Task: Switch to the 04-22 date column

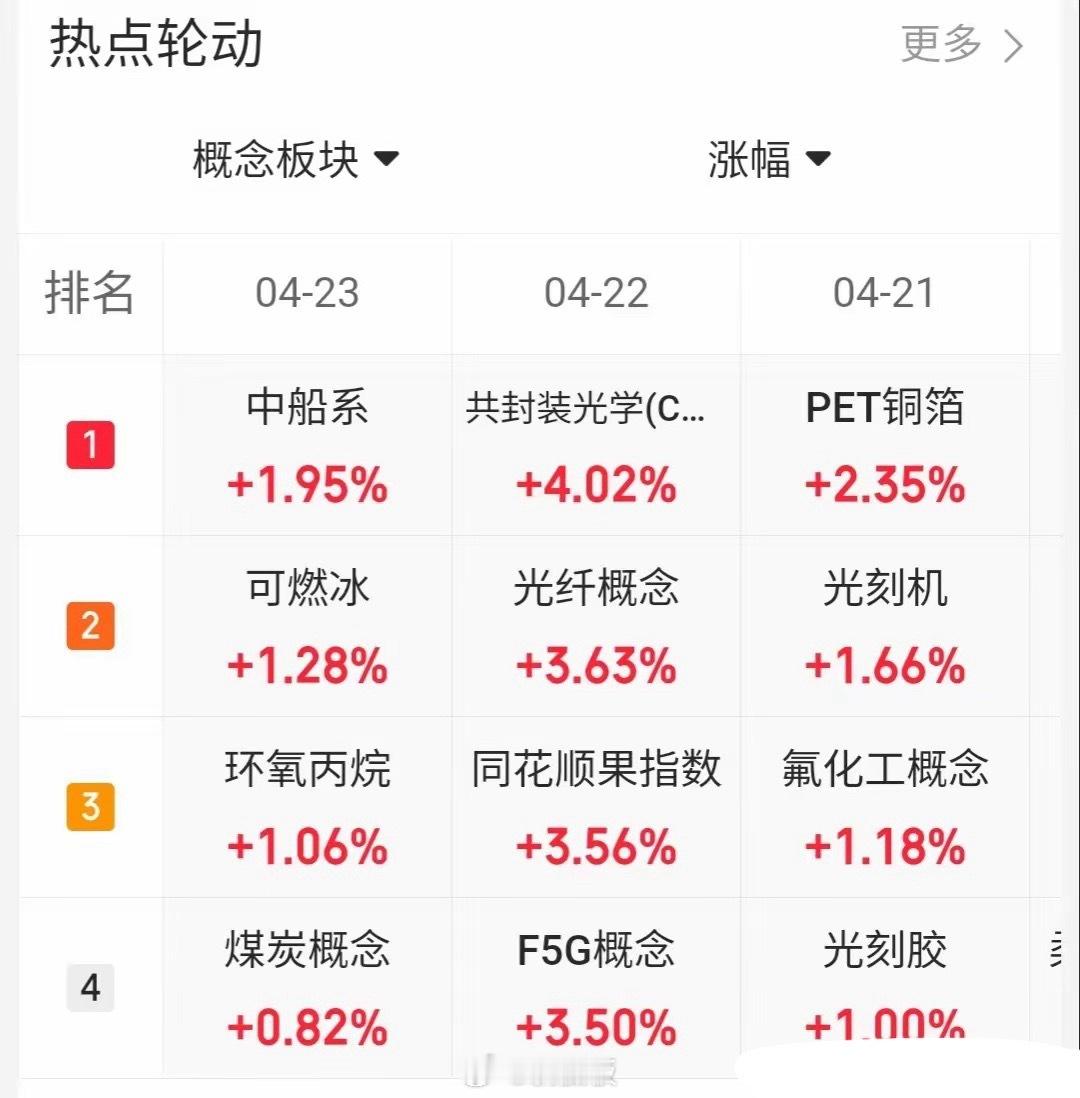Action: pos(597,294)
